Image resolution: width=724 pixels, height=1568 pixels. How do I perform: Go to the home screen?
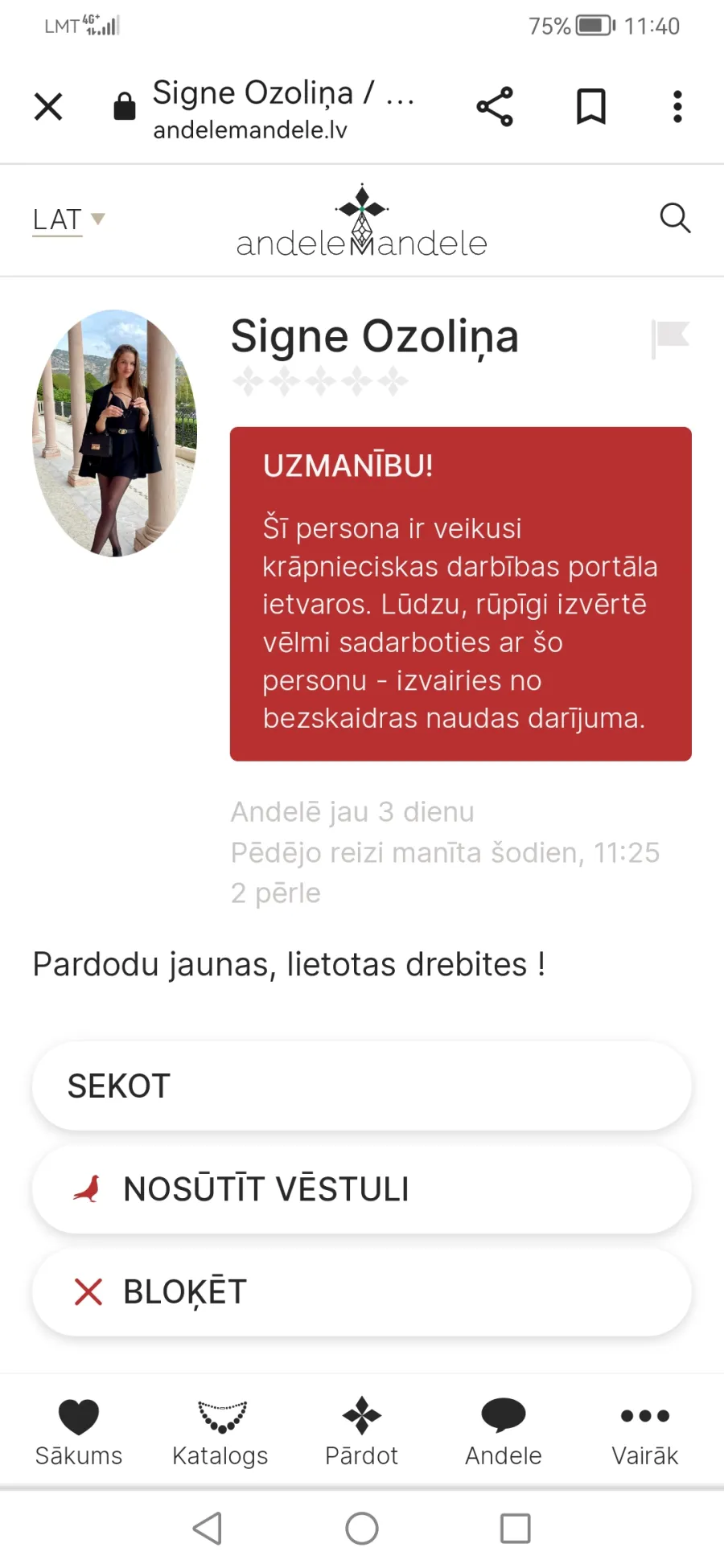point(362,1529)
